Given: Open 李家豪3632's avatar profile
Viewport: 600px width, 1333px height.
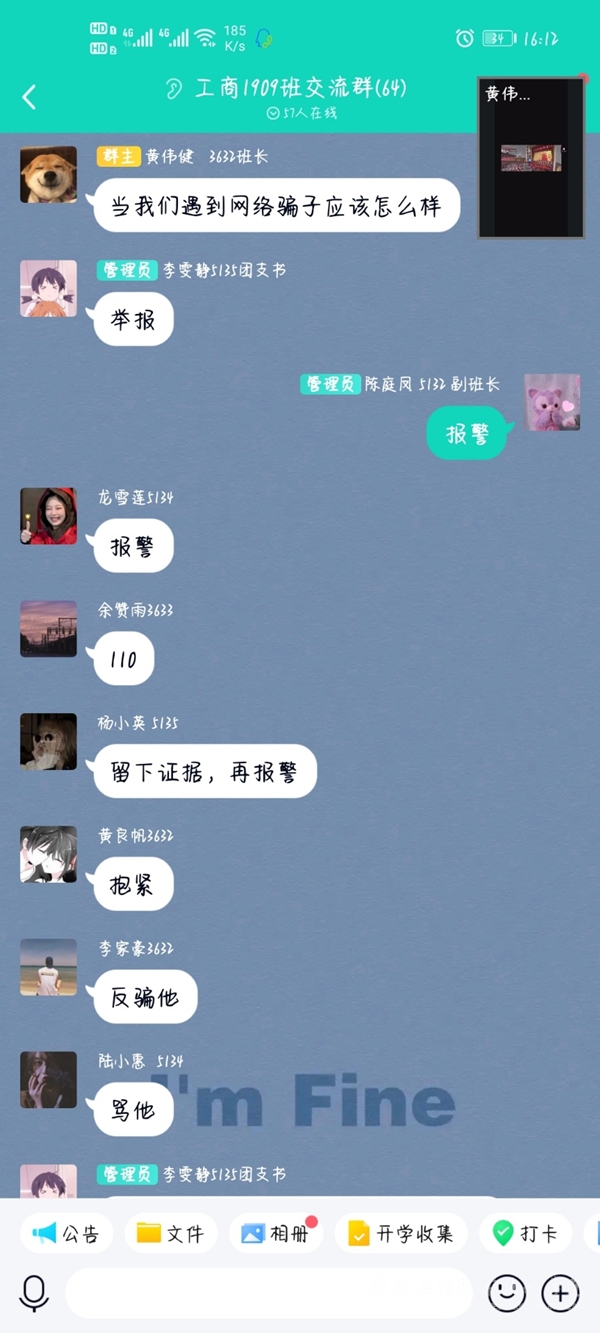Looking at the screenshot, I should coord(48,968).
